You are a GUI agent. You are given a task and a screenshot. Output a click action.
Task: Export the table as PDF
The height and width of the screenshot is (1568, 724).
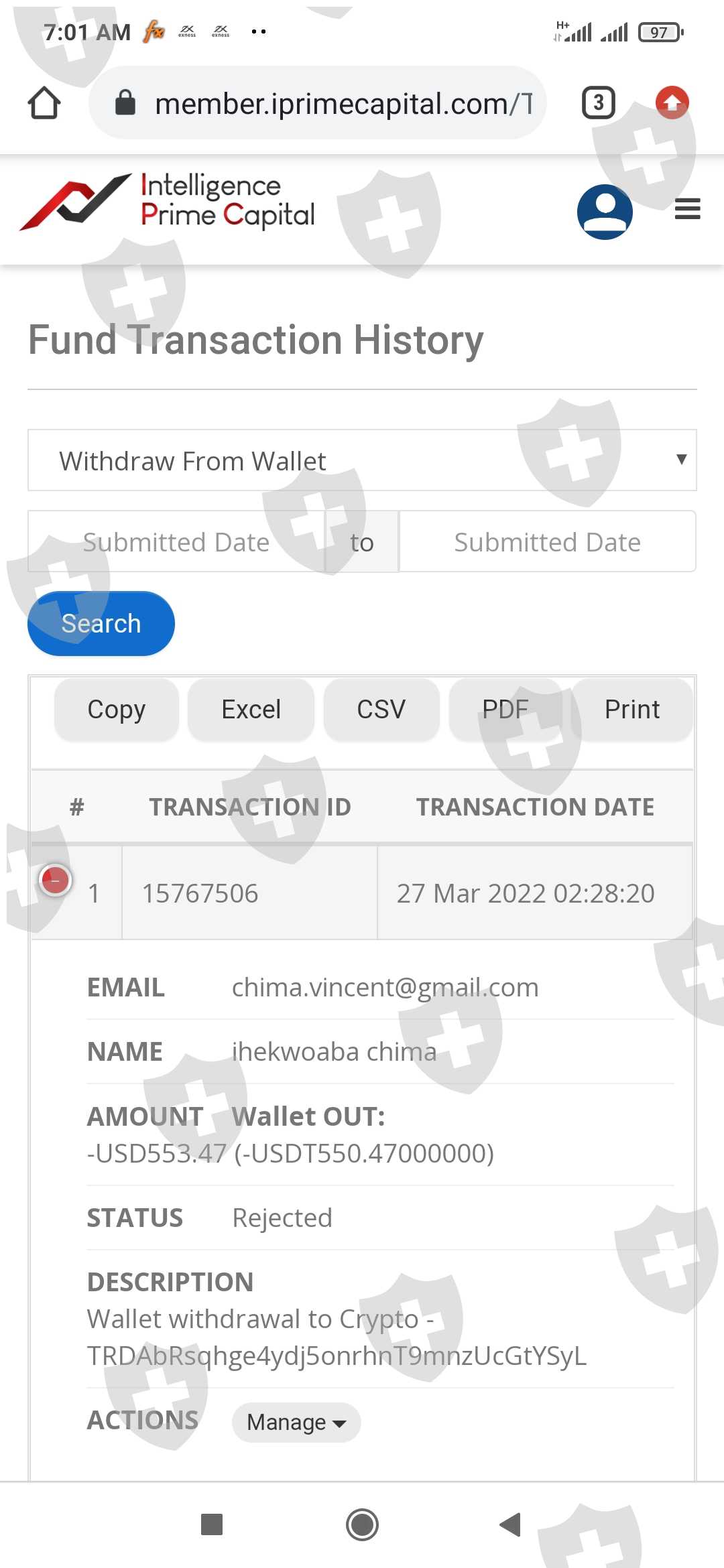pos(505,710)
